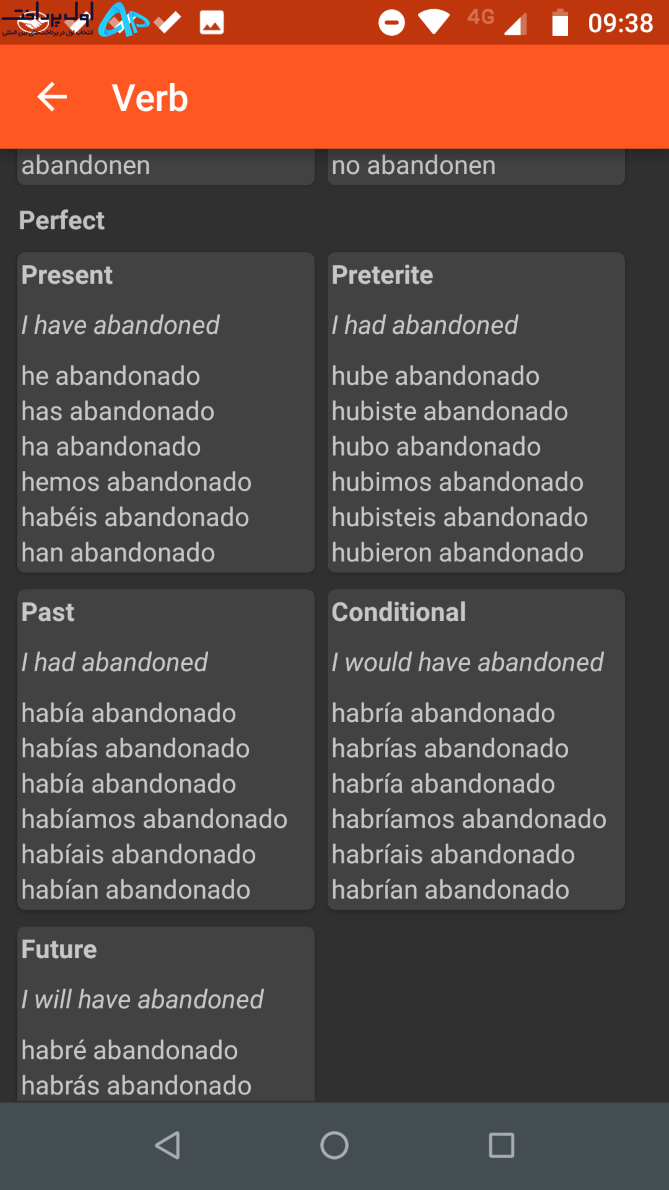
Task: Tap the system back button
Action: tap(167, 1144)
